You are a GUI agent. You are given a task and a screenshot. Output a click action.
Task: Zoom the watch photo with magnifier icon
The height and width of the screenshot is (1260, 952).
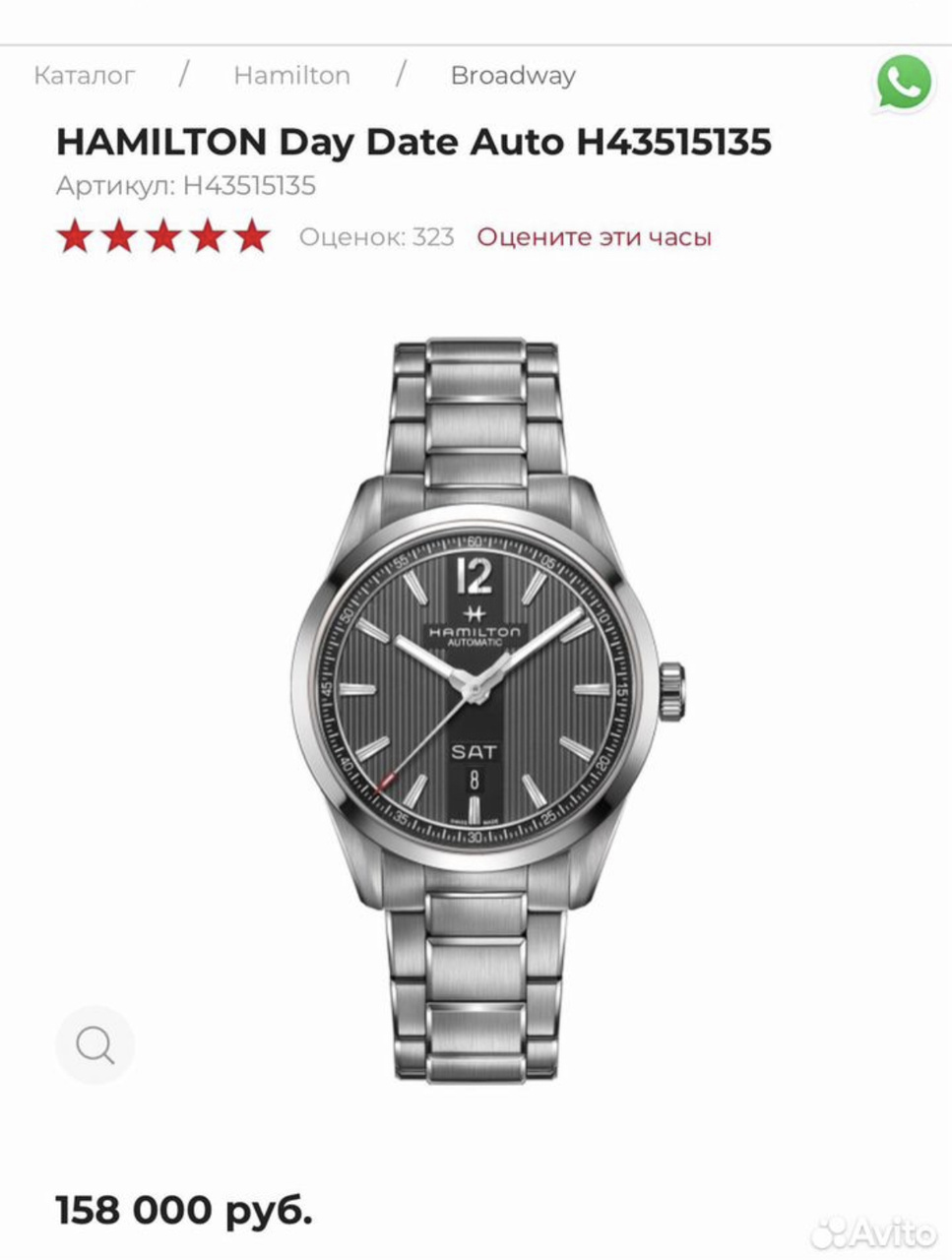[x=95, y=1045]
